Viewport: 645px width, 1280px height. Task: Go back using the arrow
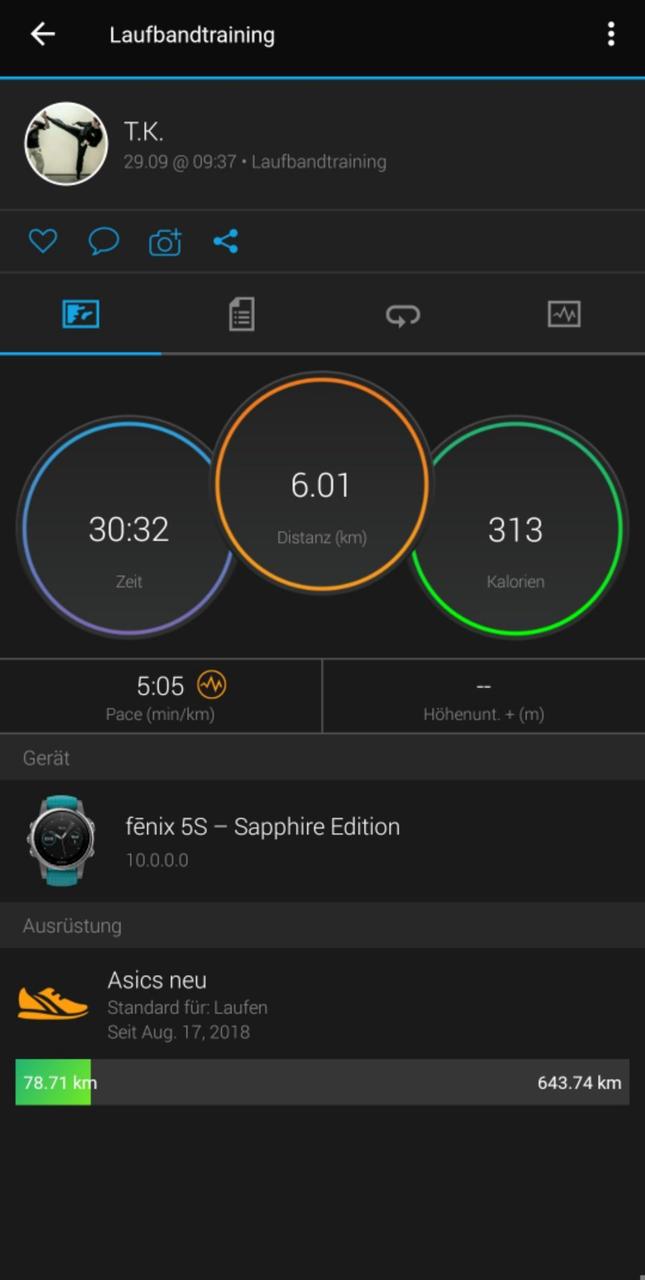click(x=43, y=34)
